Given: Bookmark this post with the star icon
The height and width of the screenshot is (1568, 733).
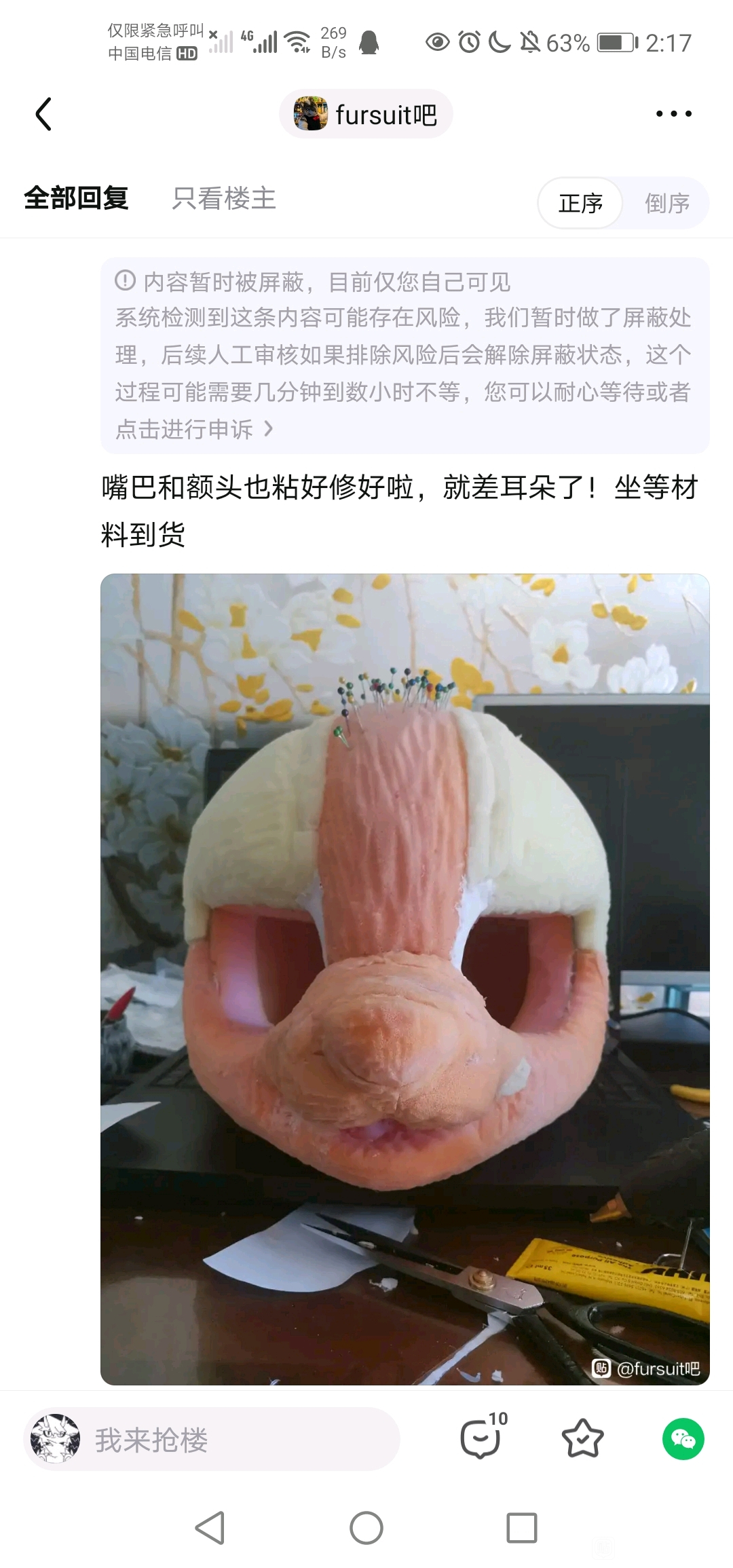Looking at the screenshot, I should coord(582,1438).
